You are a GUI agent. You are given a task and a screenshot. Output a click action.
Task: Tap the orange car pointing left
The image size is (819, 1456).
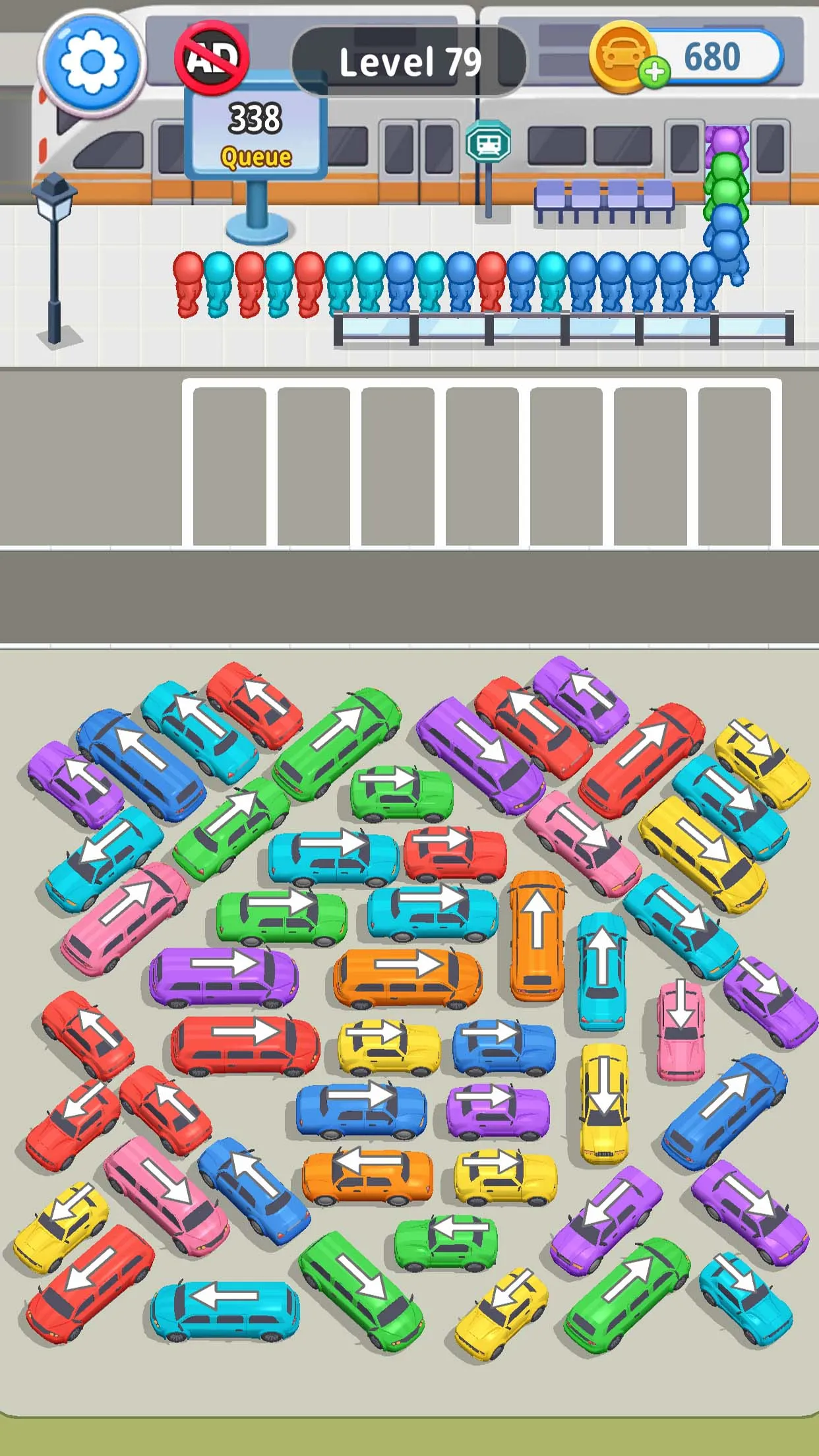click(367, 1176)
